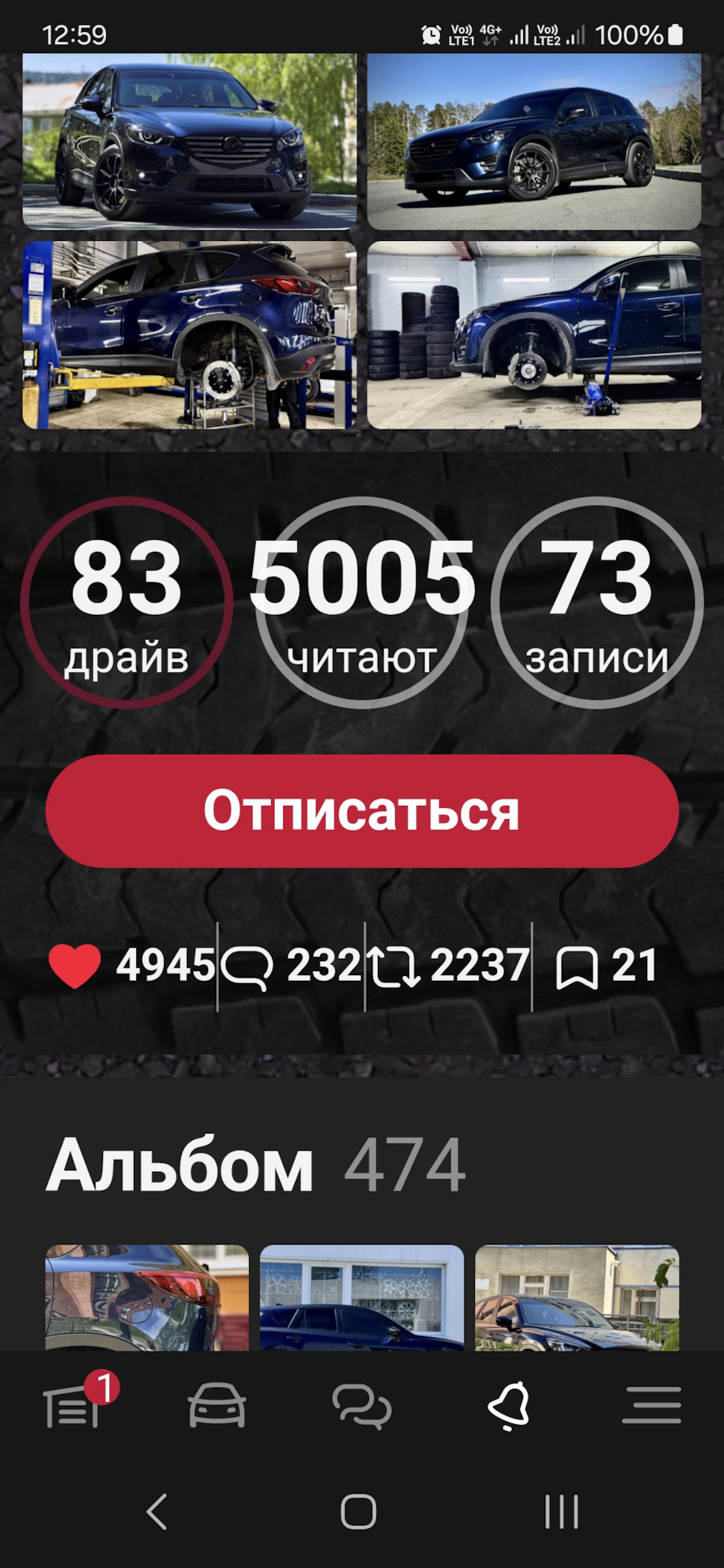The width and height of the screenshot is (724, 1568).
Task: Open the comments bubble showing 232
Action: (248, 966)
